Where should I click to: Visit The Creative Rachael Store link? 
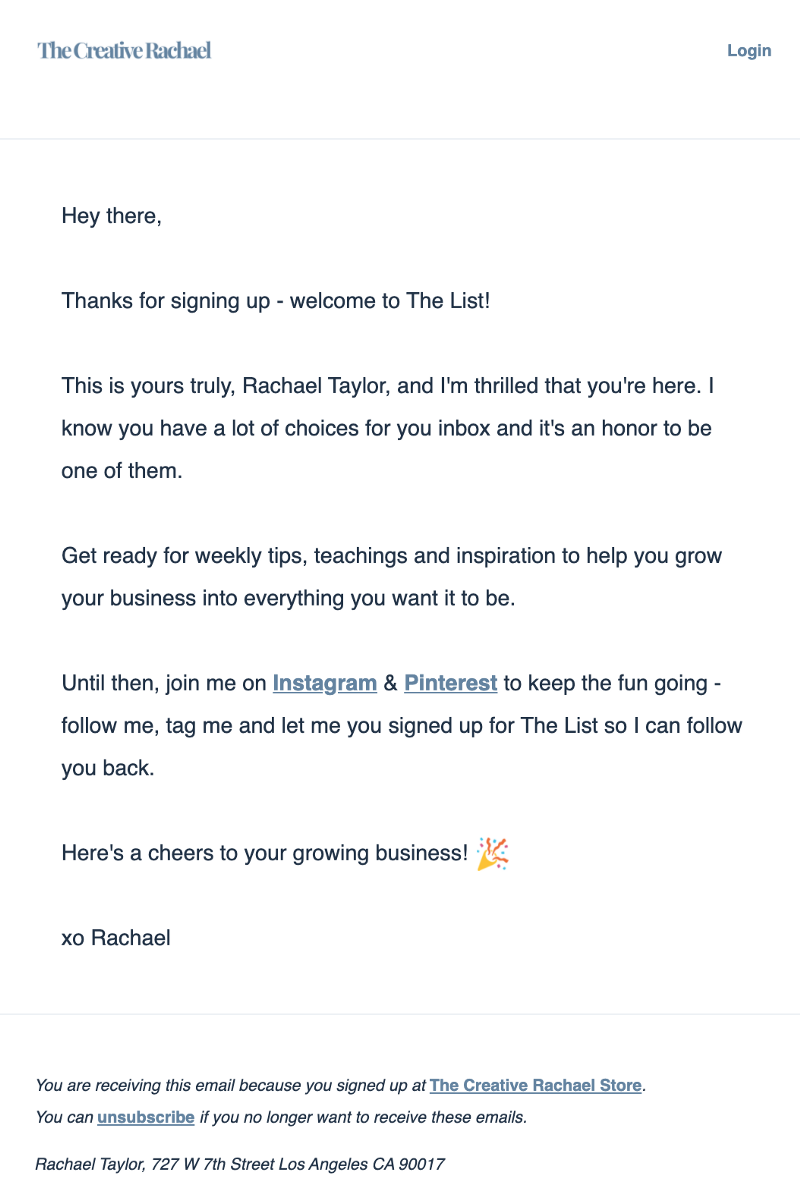click(536, 1085)
